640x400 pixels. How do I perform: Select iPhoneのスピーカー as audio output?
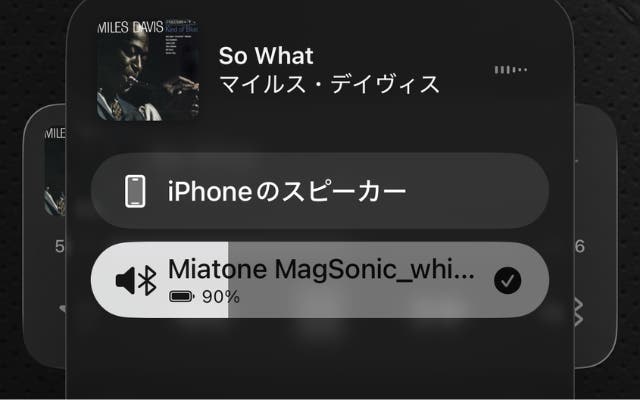tap(320, 191)
